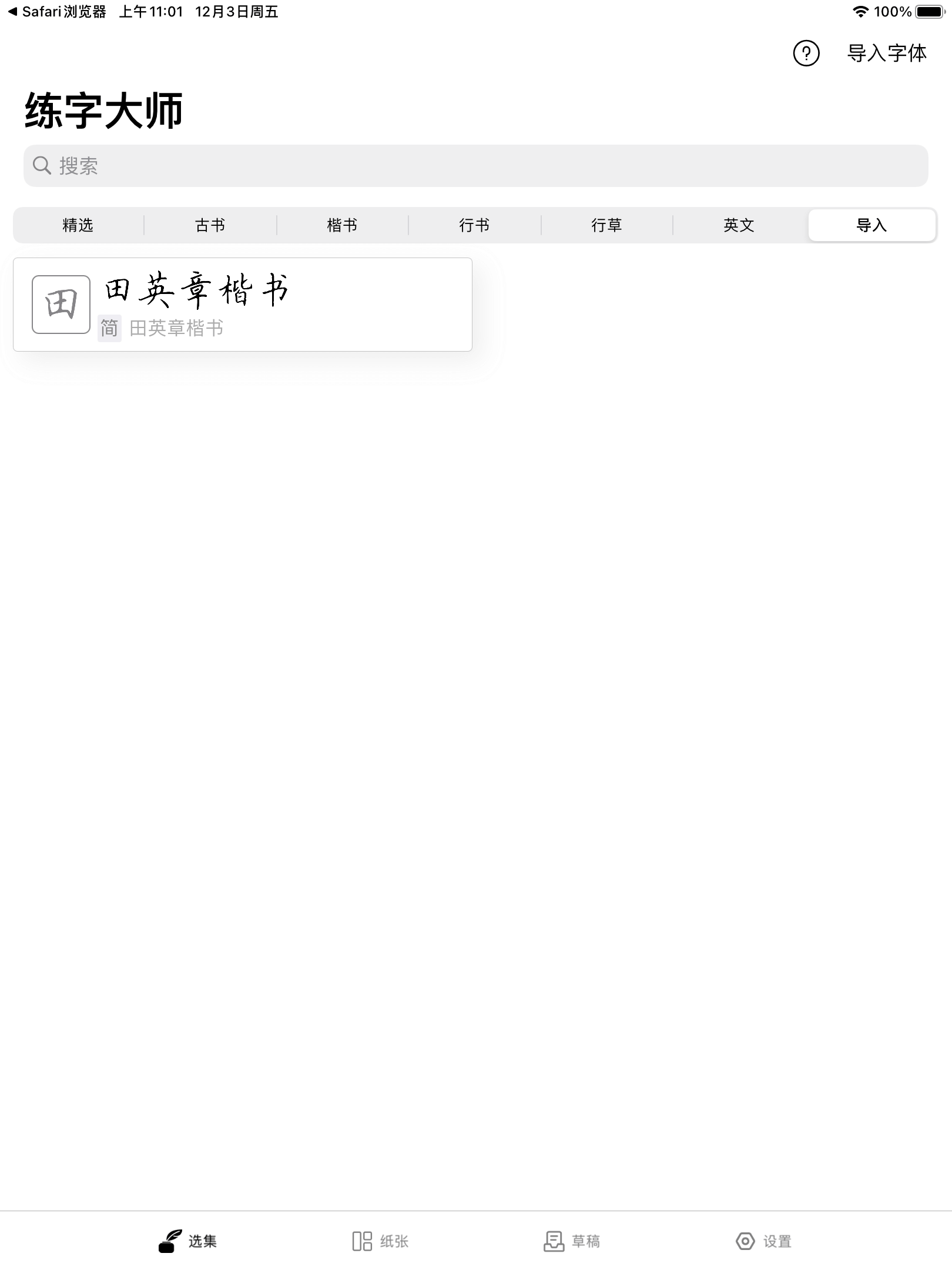Switch to the 英文 segment

[739, 225]
